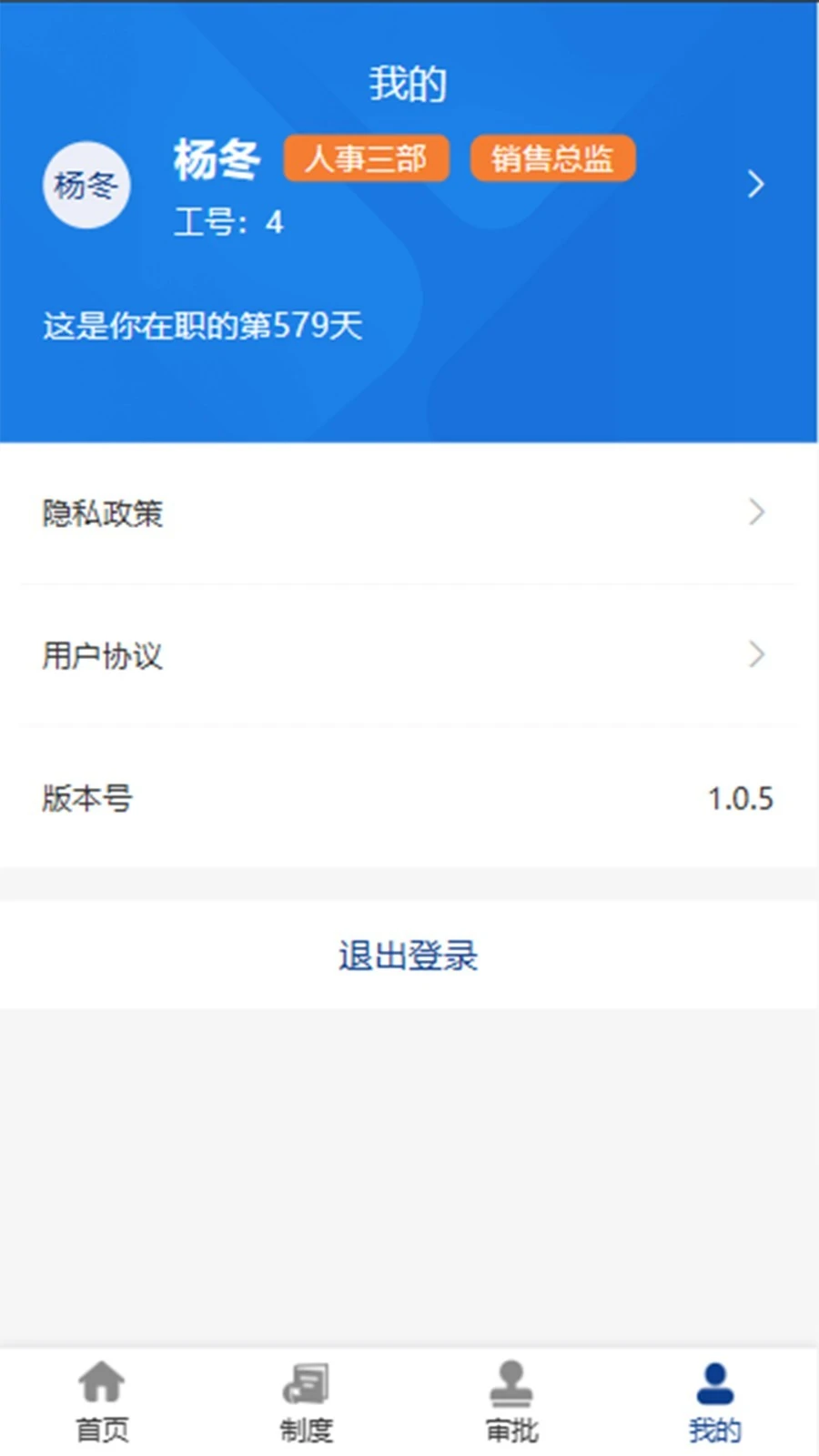Open 隐私政策 via its chevron arrow
Screen dimensions: 819x1456
(756, 513)
